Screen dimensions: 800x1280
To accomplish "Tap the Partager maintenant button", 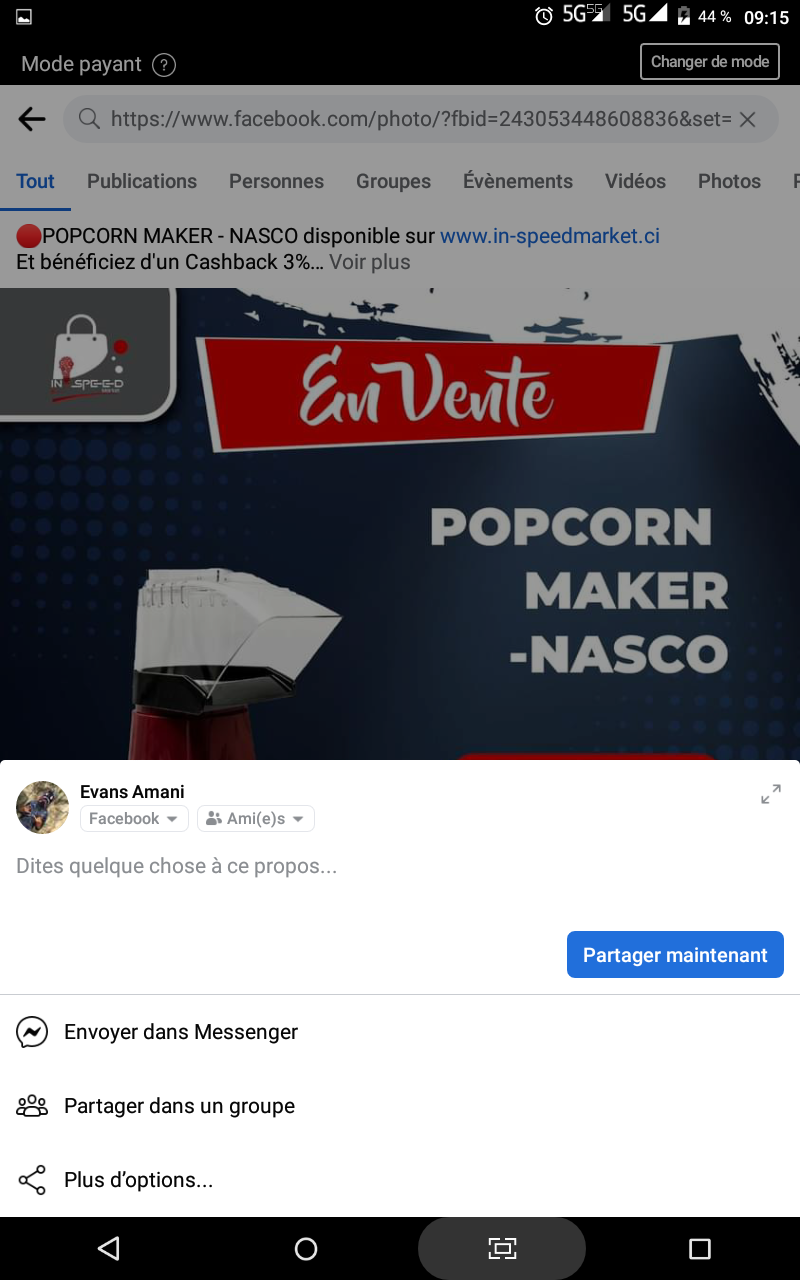I will [x=675, y=955].
